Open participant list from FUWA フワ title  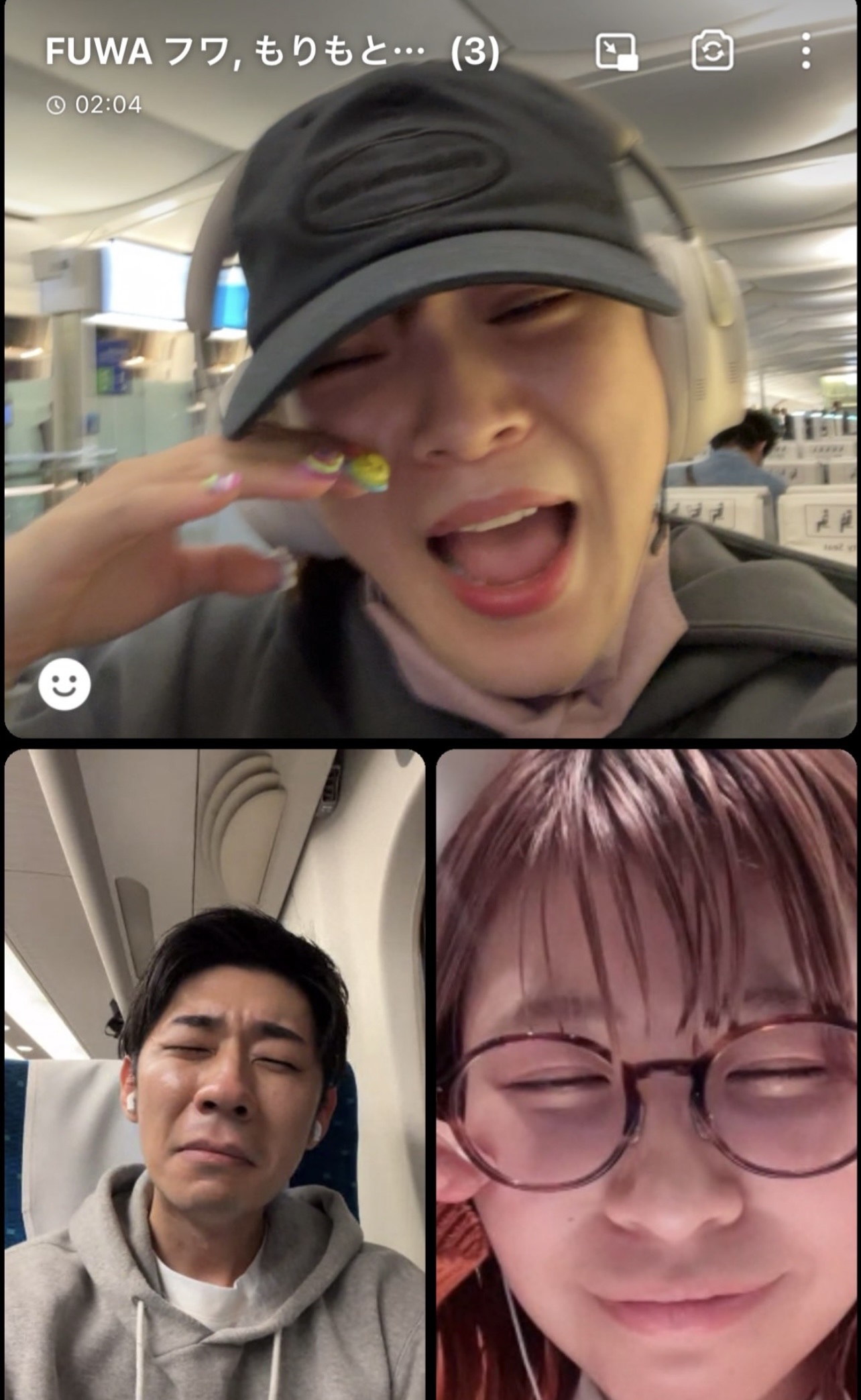point(272,52)
